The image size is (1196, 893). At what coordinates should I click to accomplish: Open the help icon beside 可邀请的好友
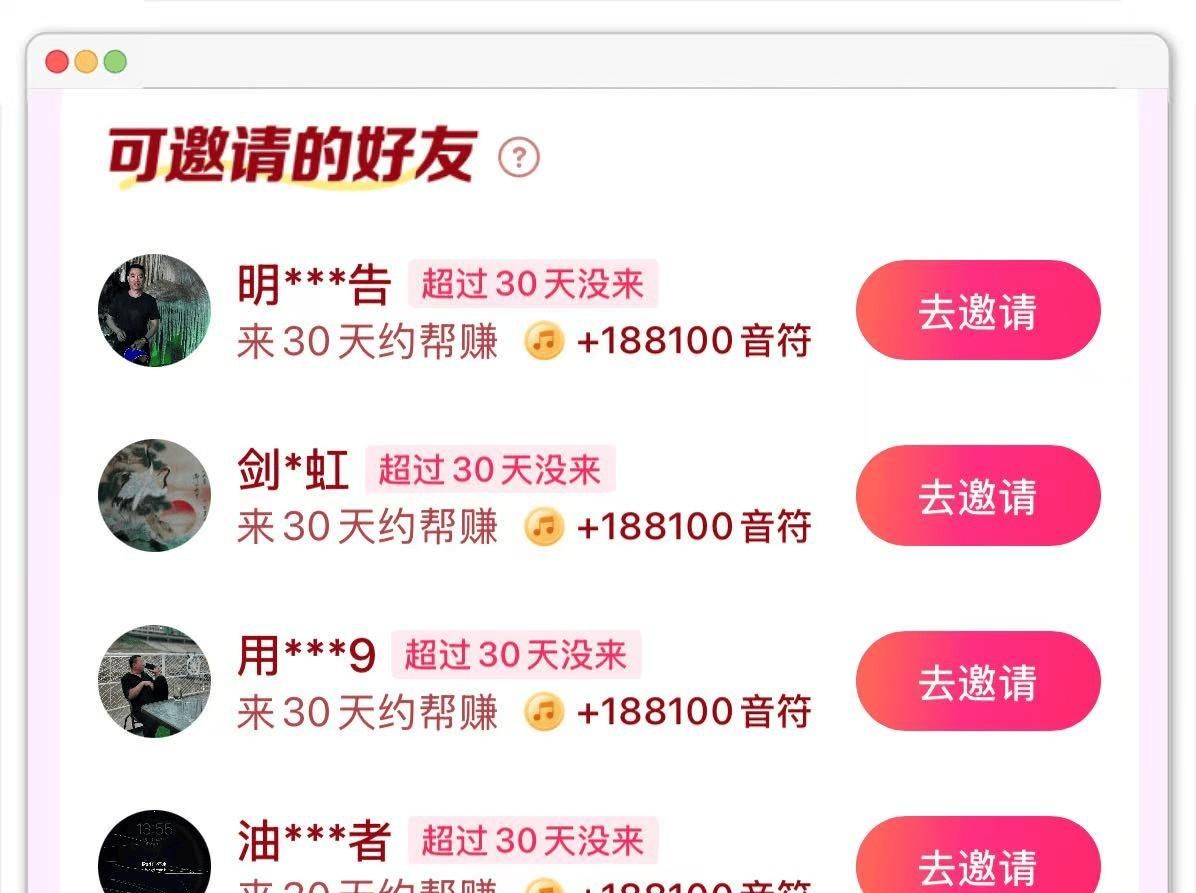point(519,157)
